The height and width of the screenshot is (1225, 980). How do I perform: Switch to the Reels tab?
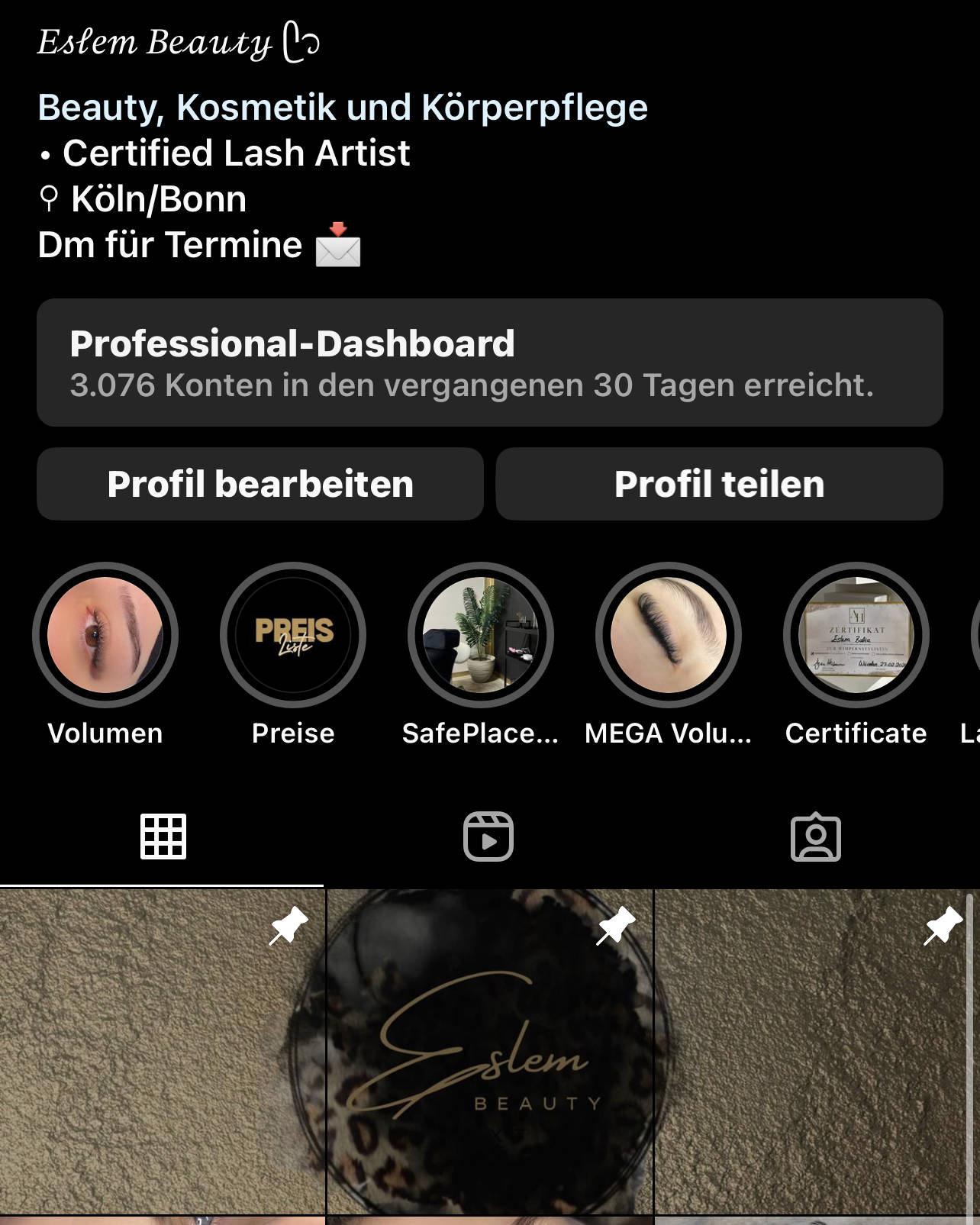click(x=488, y=837)
